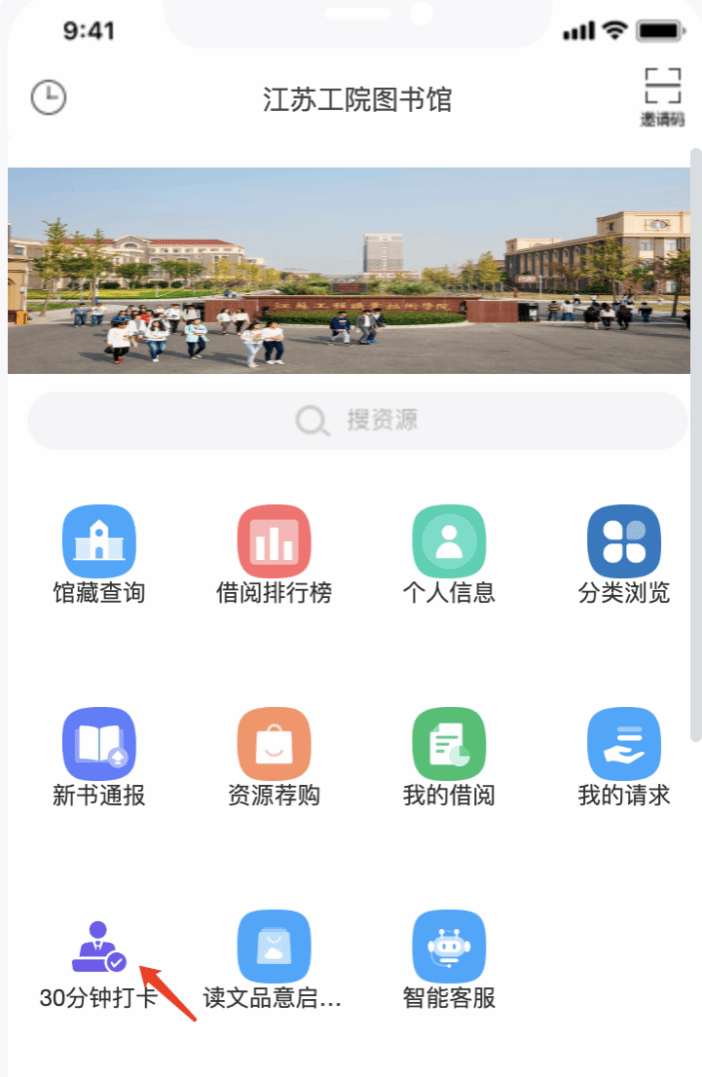The image size is (702, 1077).
Task: Open 新书通报
Action: pos(99,757)
